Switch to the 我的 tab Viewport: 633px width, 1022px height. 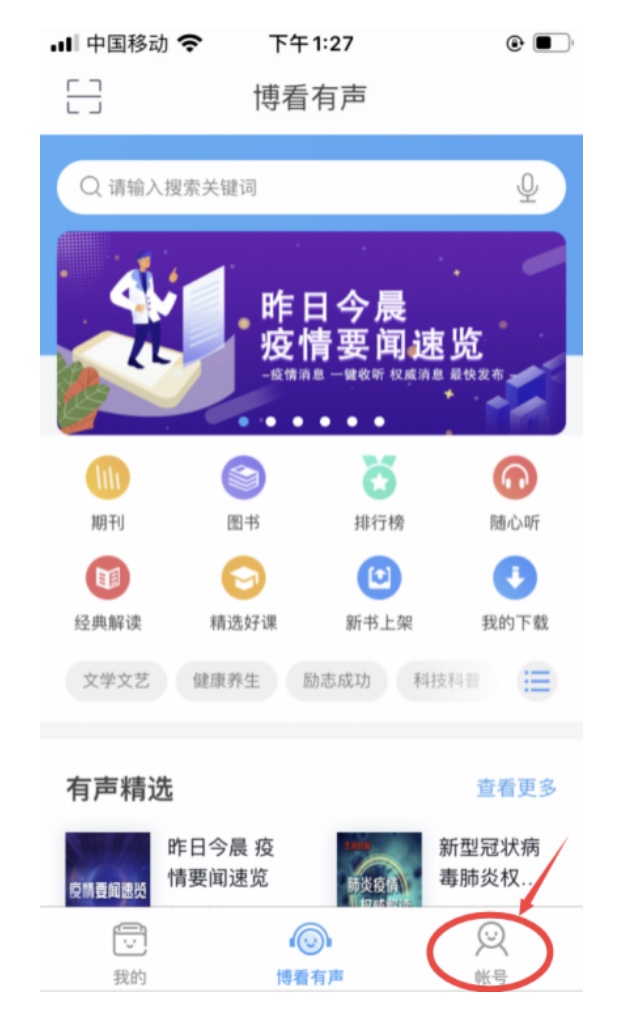pyautogui.click(x=129, y=952)
